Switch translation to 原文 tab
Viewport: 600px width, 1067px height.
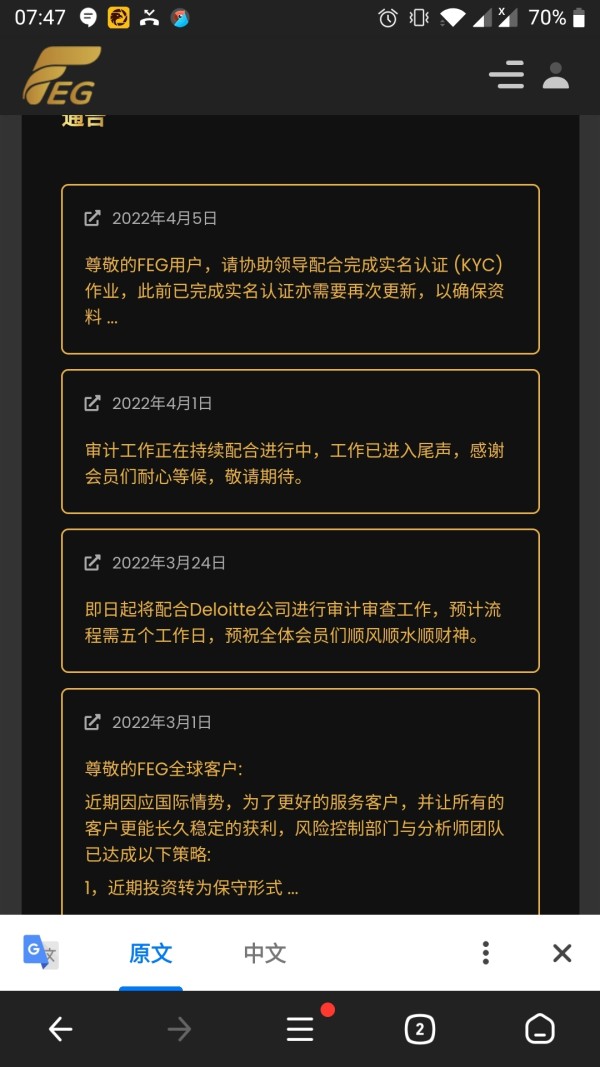pyautogui.click(x=151, y=953)
